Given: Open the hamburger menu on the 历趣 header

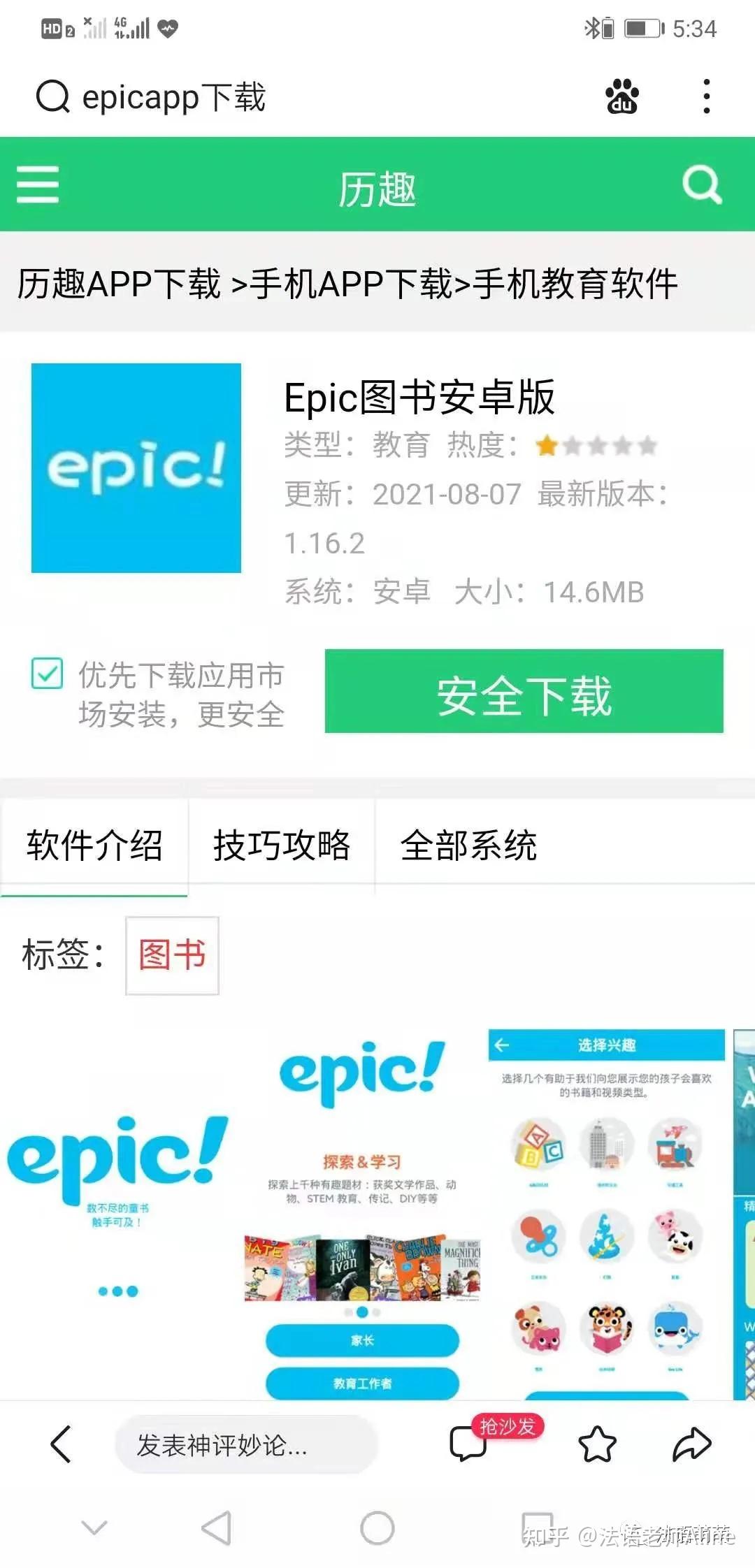Looking at the screenshot, I should [x=36, y=185].
